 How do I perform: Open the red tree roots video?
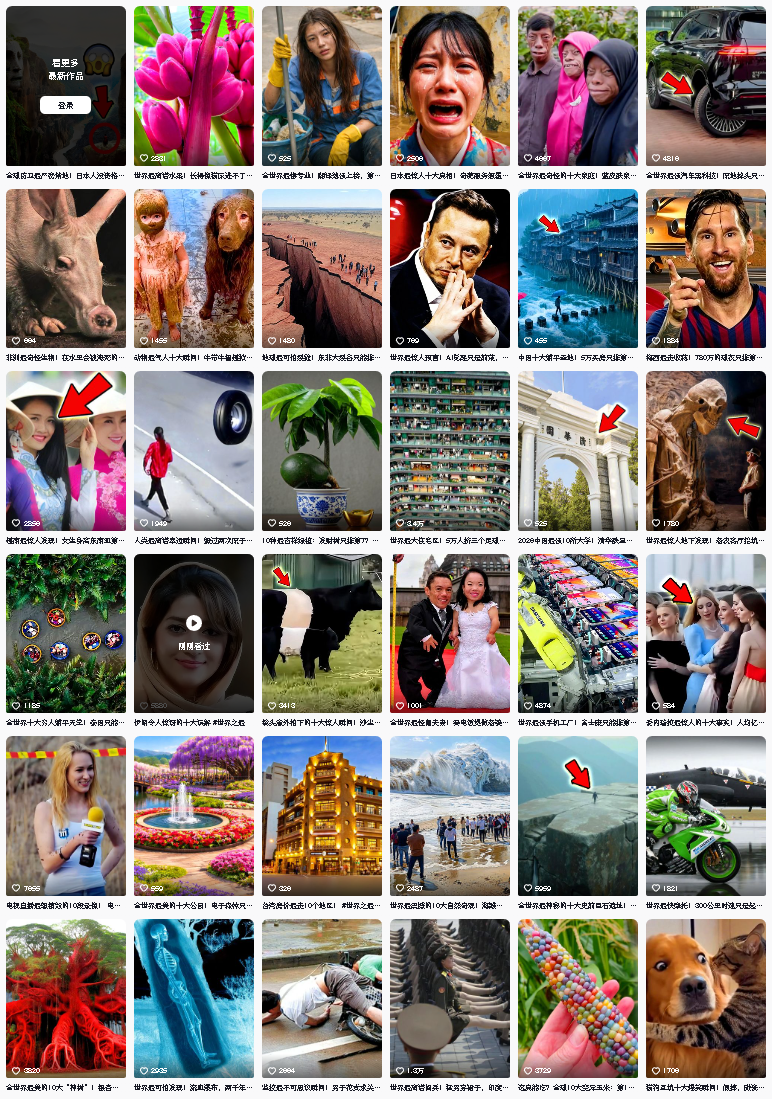coord(65,998)
